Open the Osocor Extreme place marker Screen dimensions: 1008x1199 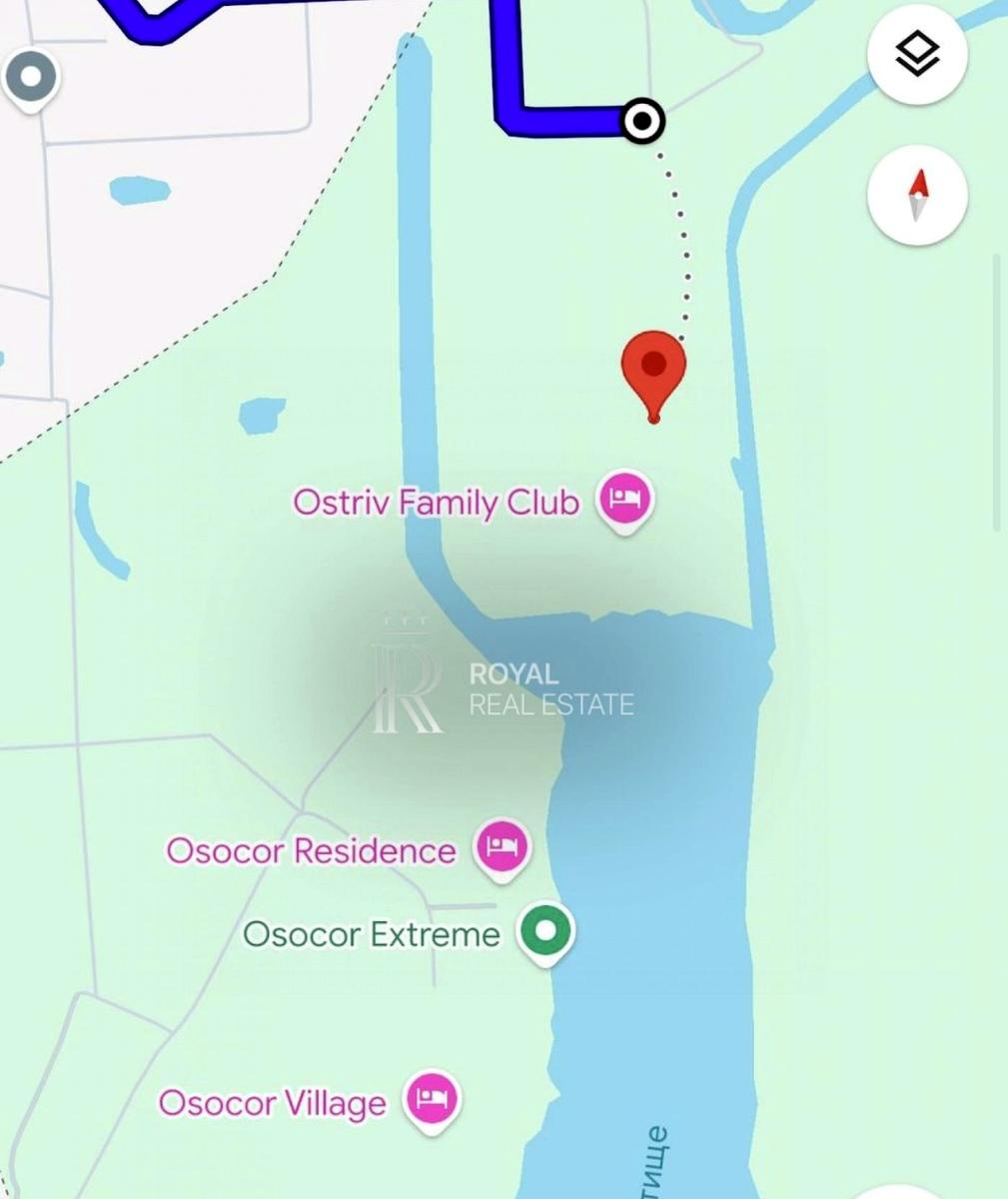pyautogui.click(x=545, y=931)
